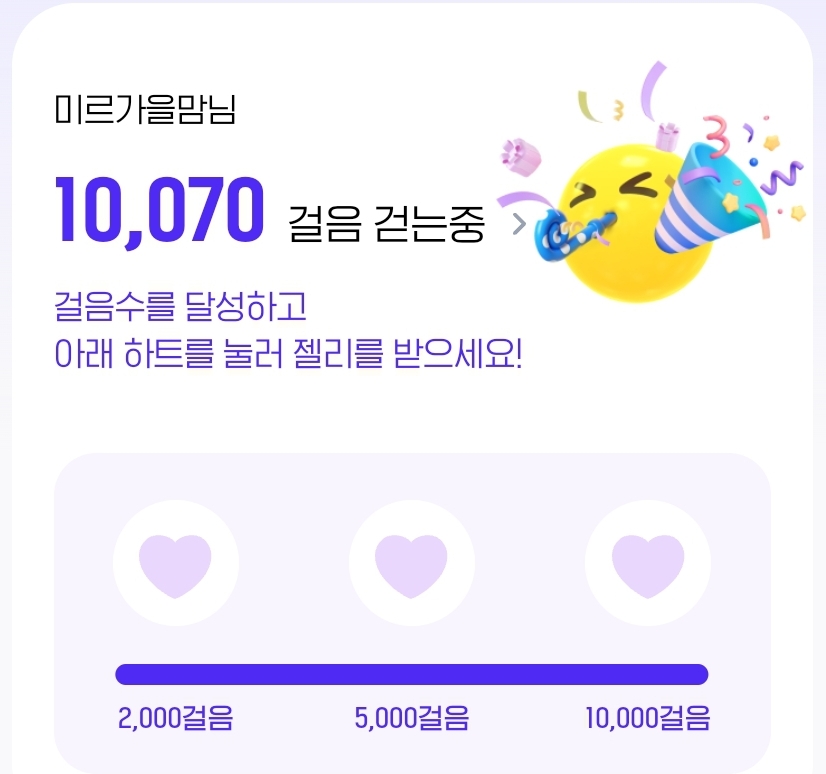Screen dimensions: 826x774
Task: Claim jelly with the 10,000걸음 heart
Action: [647, 563]
